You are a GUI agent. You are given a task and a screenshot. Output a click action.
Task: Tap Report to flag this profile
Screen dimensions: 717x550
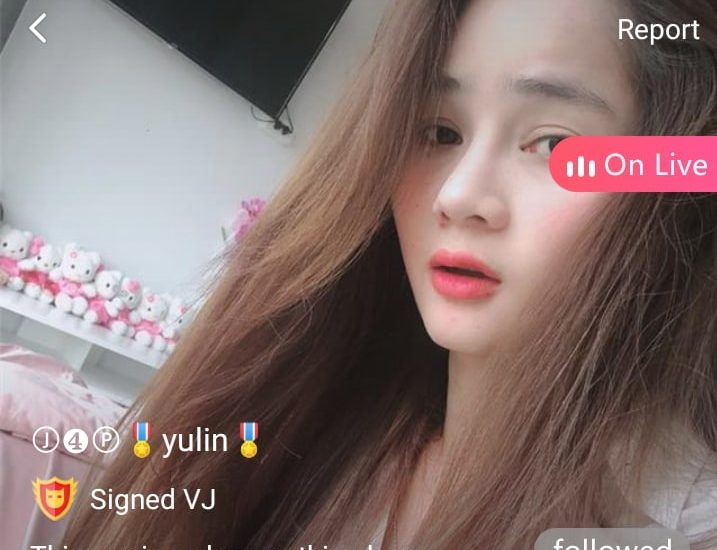[657, 30]
